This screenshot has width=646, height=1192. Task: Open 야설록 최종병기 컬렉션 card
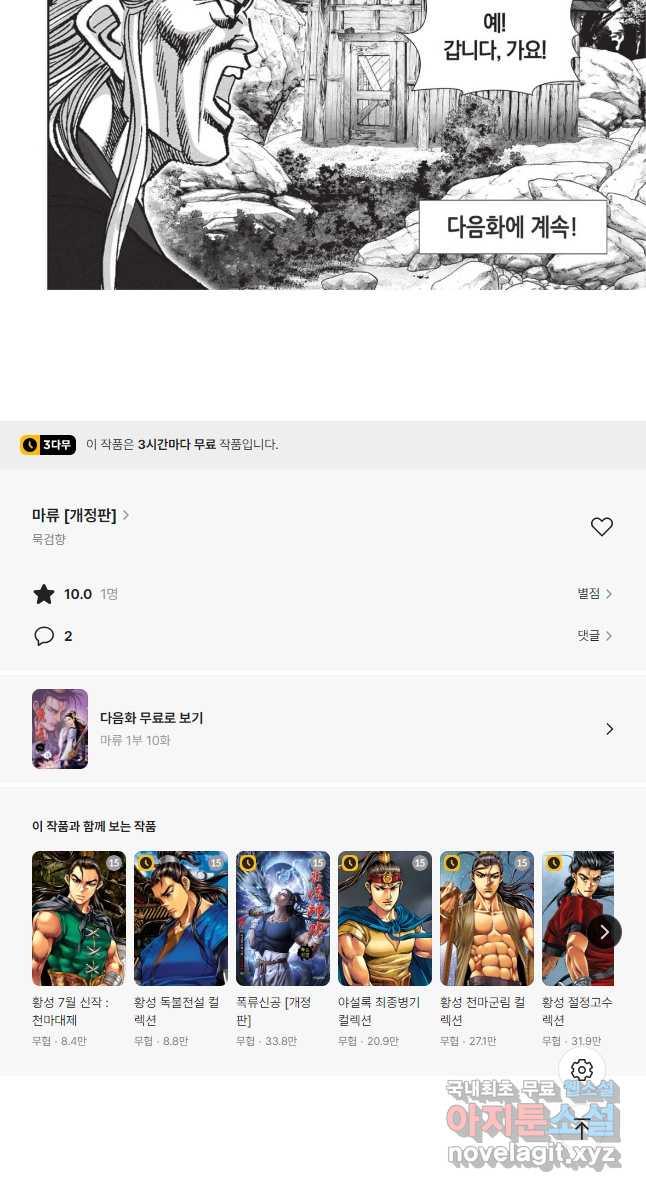[385, 918]
